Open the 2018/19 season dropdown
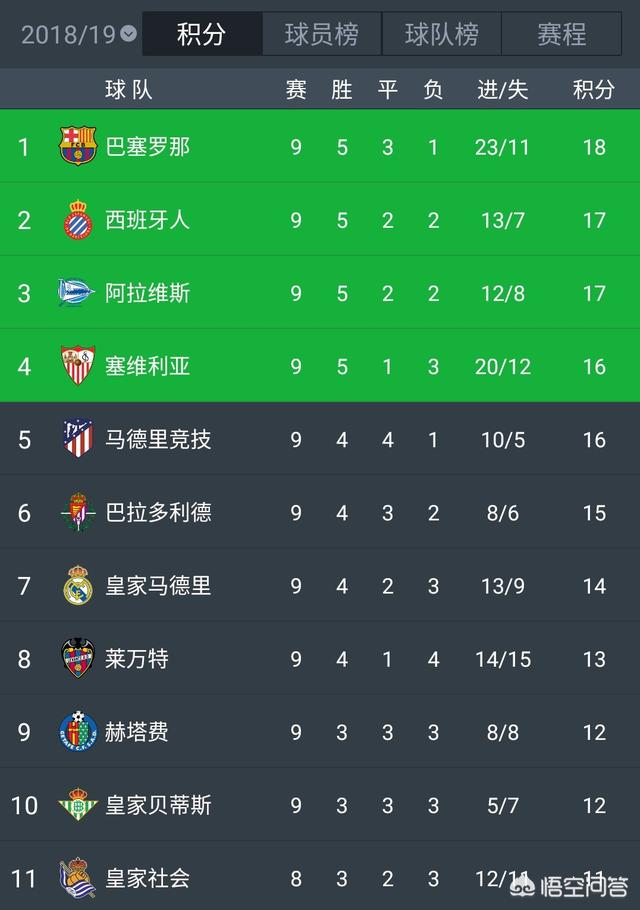 pyautogui.click(x=78, y=34)
